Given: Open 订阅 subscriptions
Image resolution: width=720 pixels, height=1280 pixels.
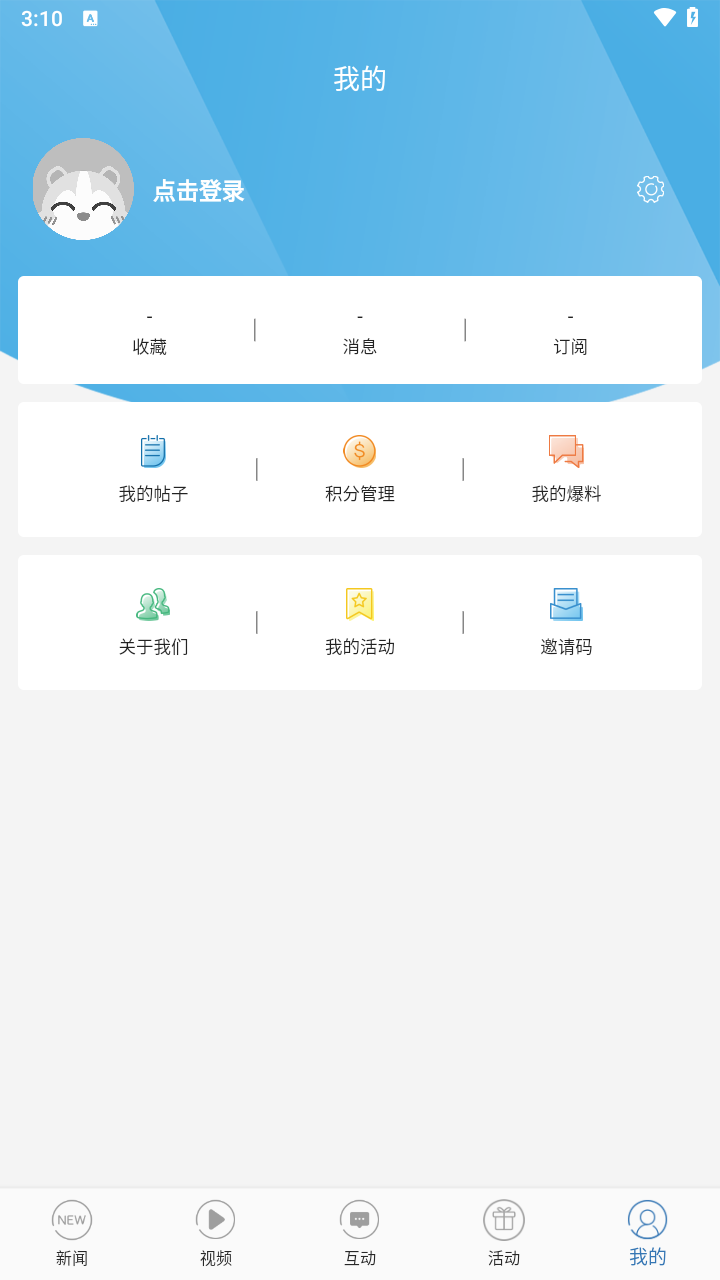Looking at the screenshot, I should [x=570, y=332].
